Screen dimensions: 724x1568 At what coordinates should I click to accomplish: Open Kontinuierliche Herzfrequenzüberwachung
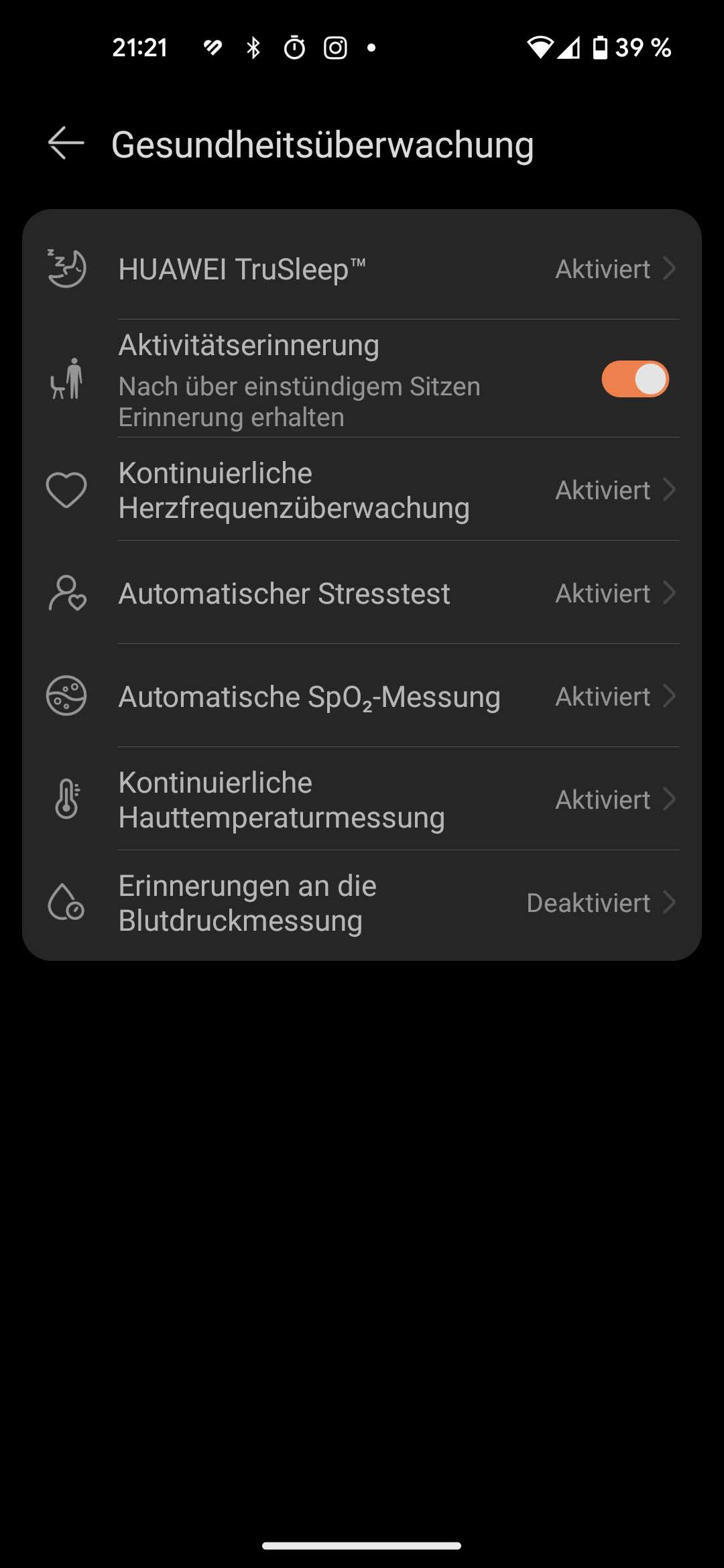(362, 491)
